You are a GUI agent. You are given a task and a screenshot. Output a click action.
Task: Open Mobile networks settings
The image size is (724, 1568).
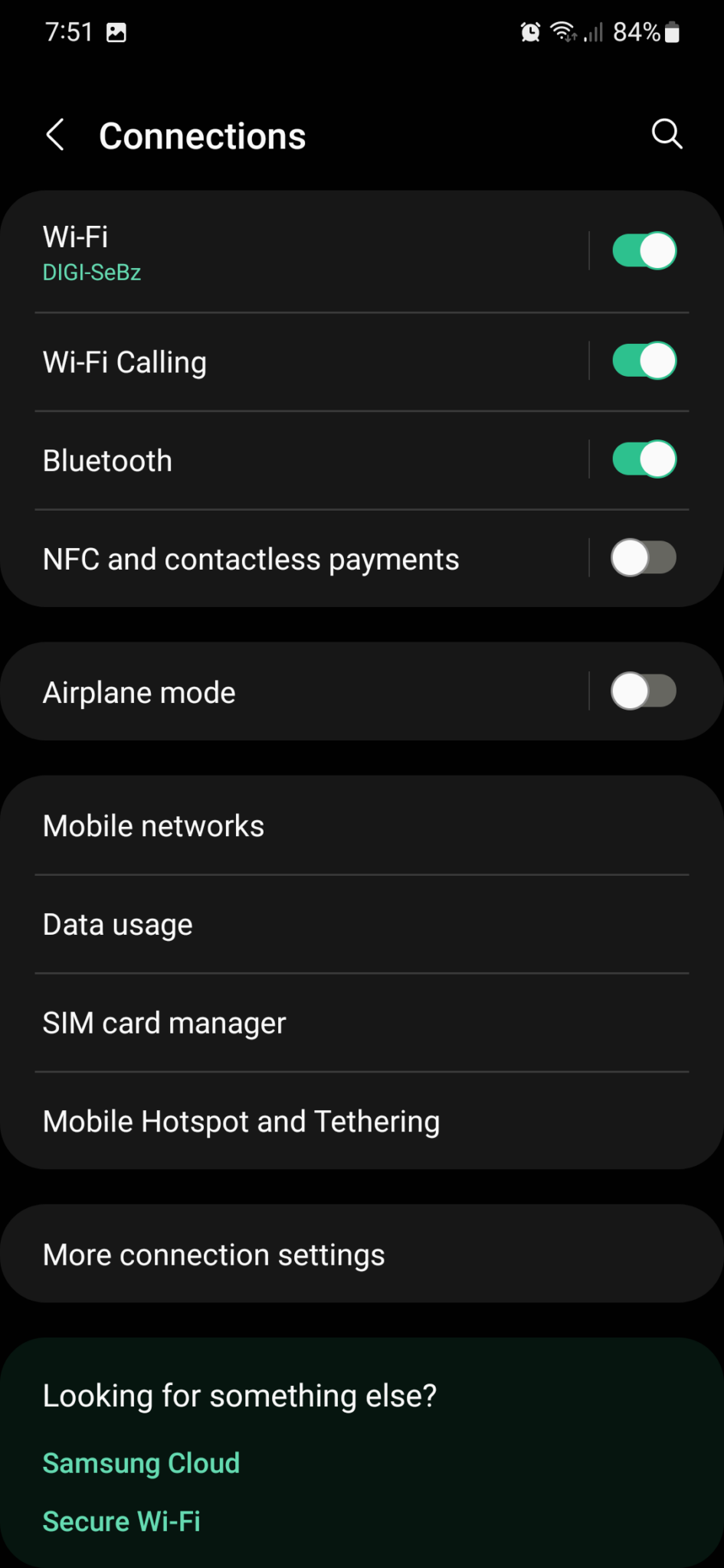153,825
